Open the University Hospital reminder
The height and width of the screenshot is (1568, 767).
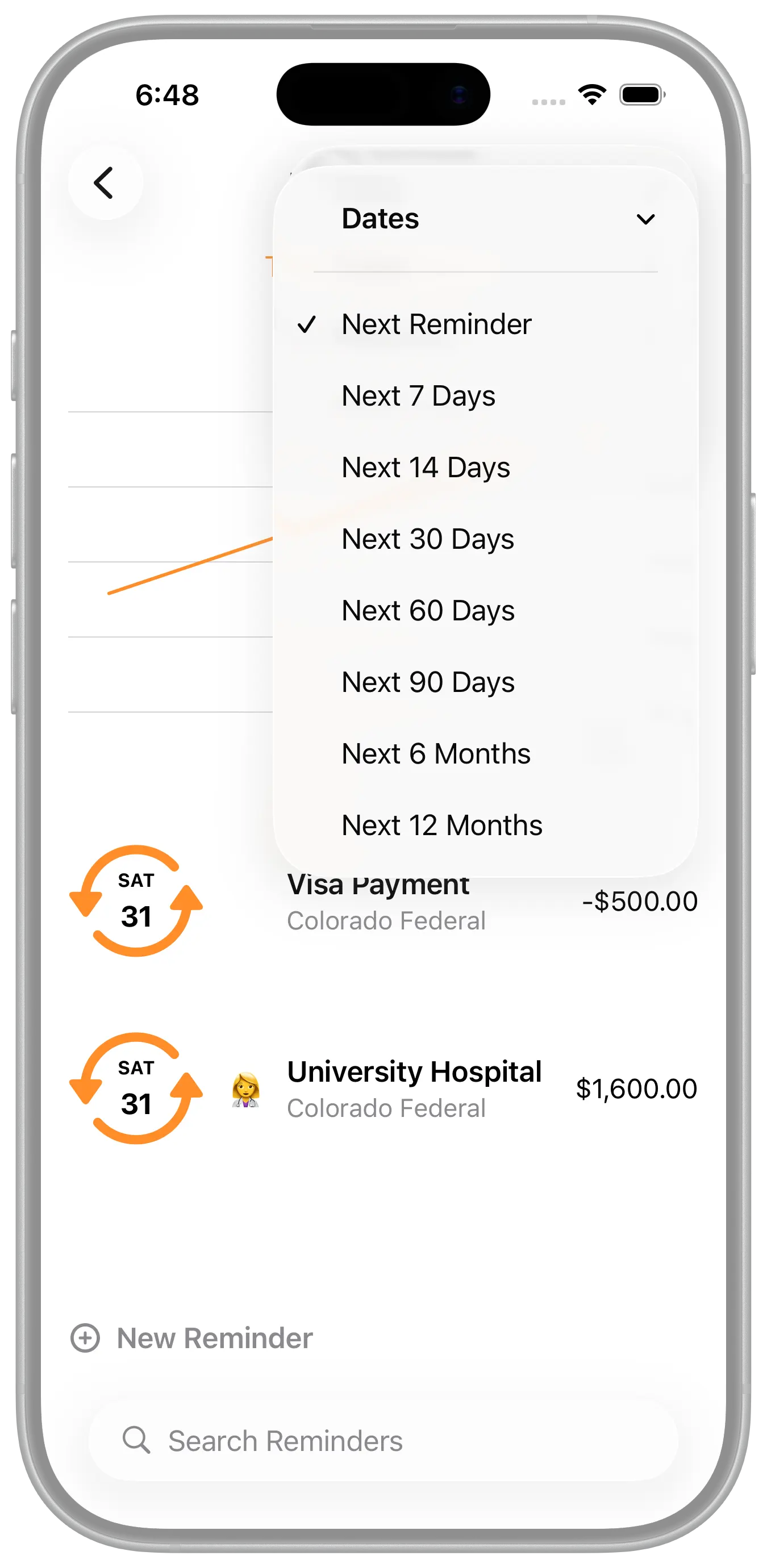[414, 1089]
